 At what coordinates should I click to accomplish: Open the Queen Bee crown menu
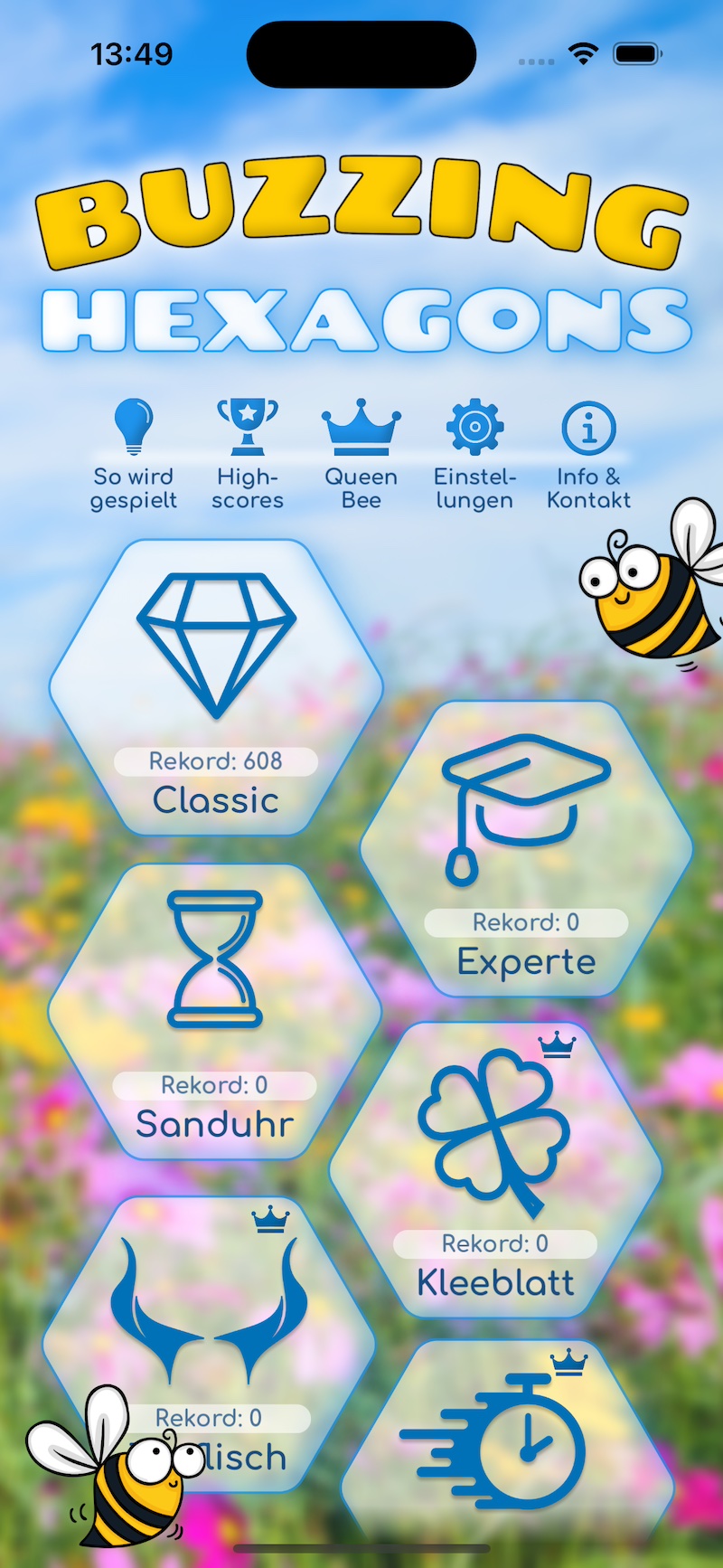(361, 454)
